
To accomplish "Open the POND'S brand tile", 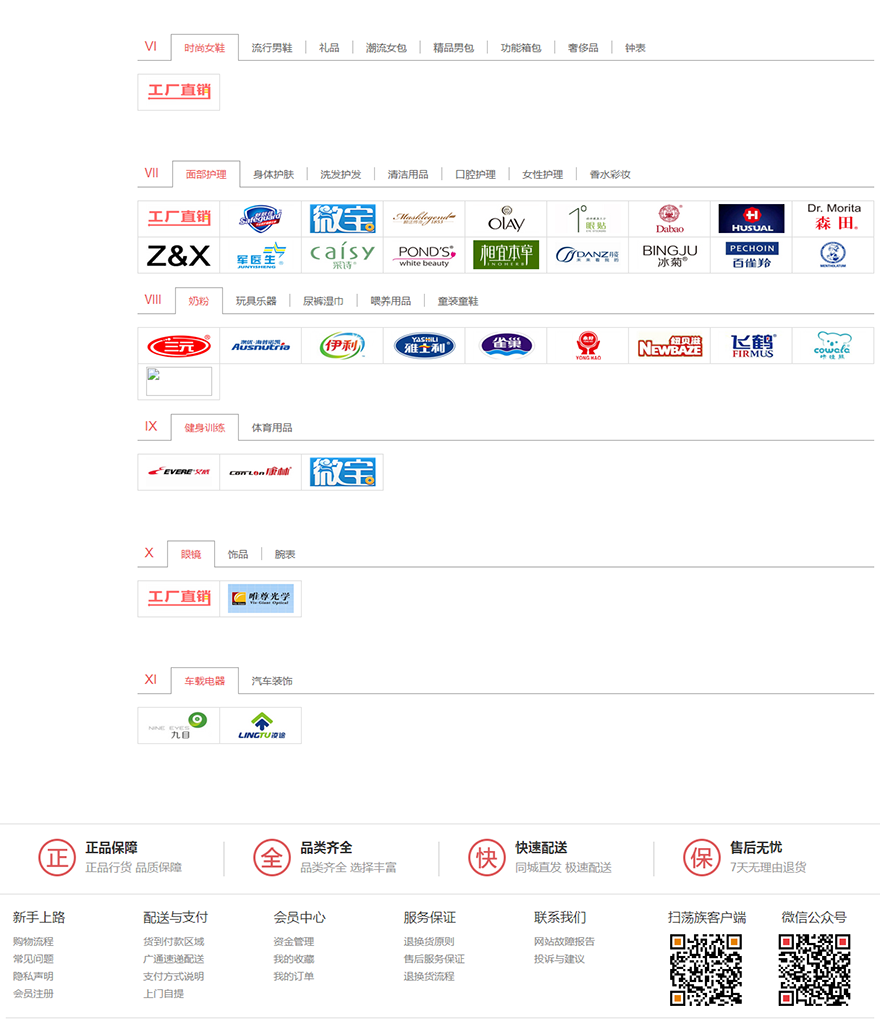I will pos(424,255).
